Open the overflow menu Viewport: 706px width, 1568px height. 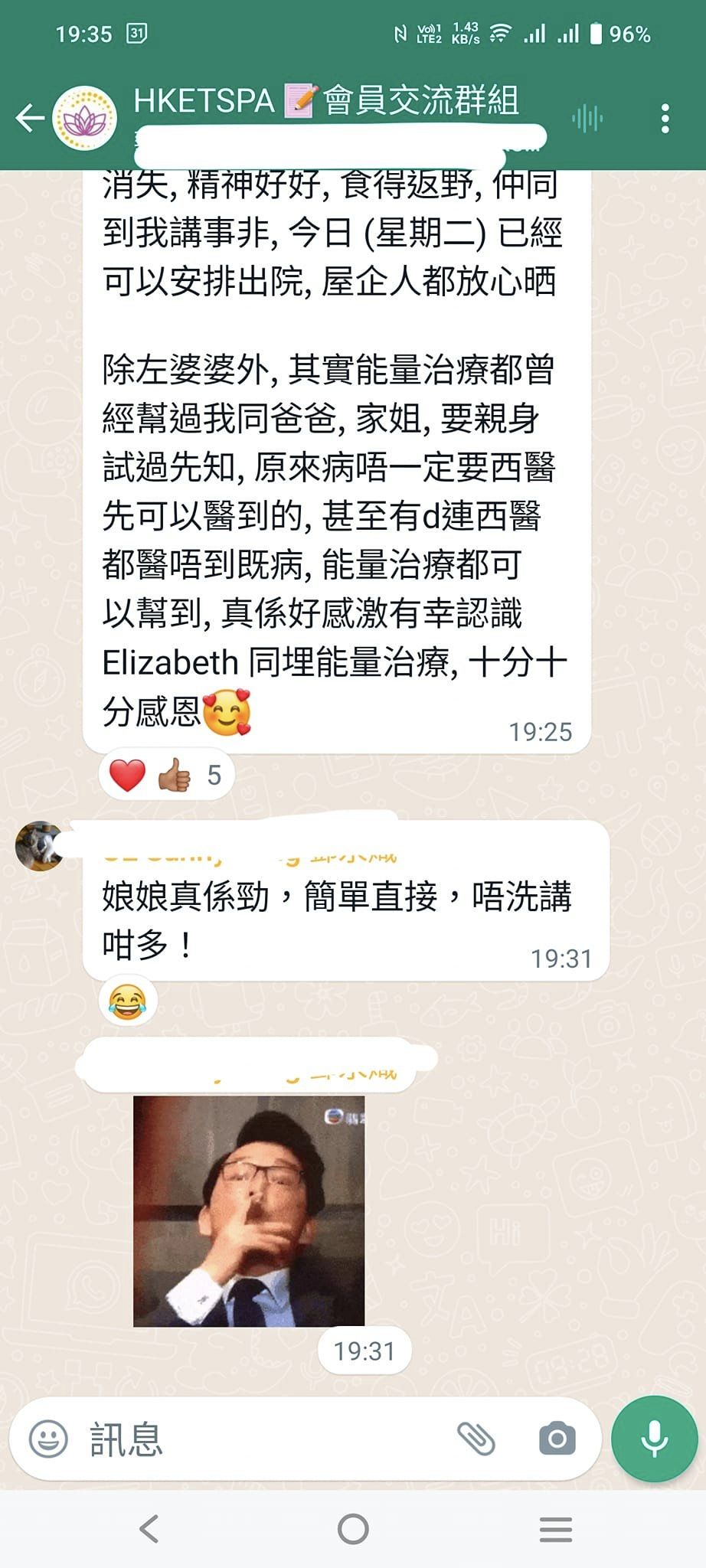tap(665, 119)
